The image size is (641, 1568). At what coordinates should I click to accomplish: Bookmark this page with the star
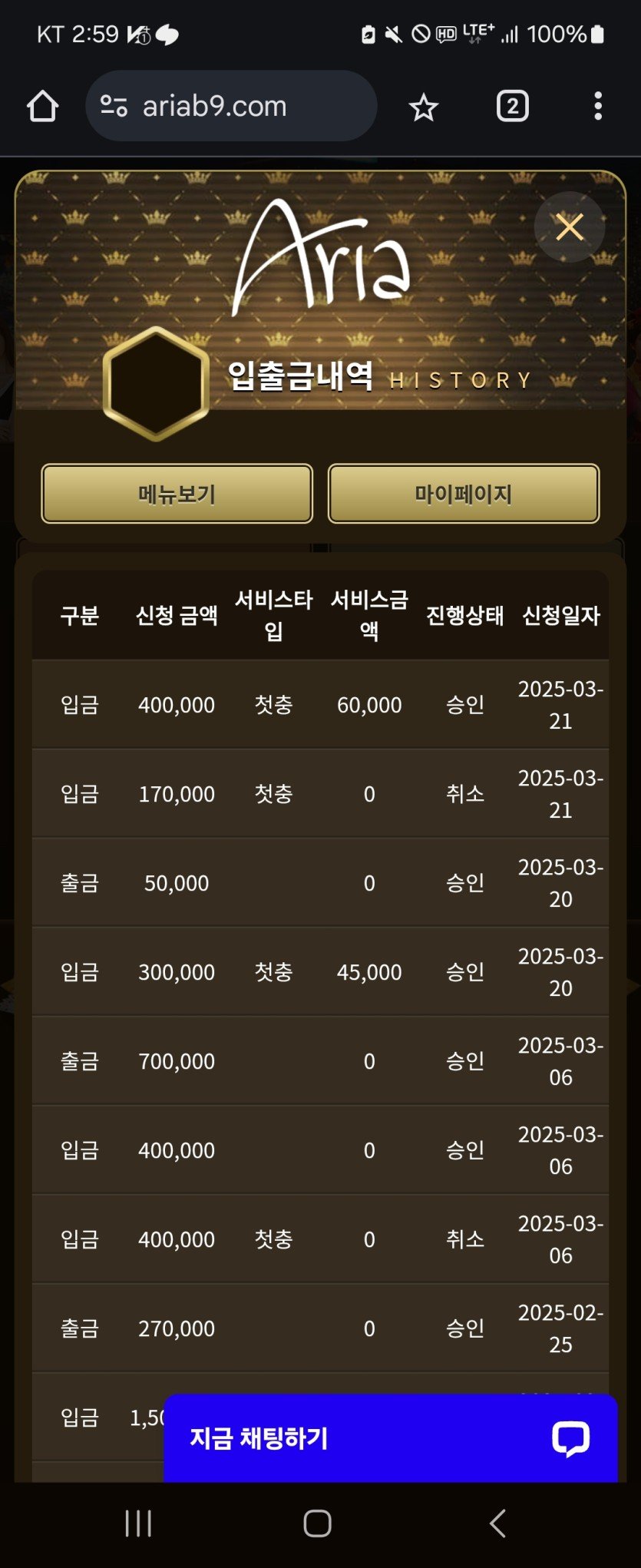[423, 107]
